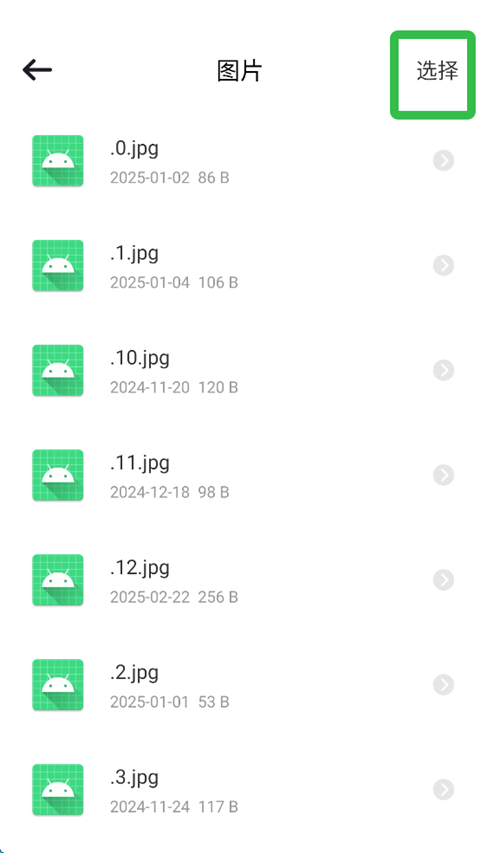
Task: Go back using the arrow icon
Action: (x=37, y=70)
